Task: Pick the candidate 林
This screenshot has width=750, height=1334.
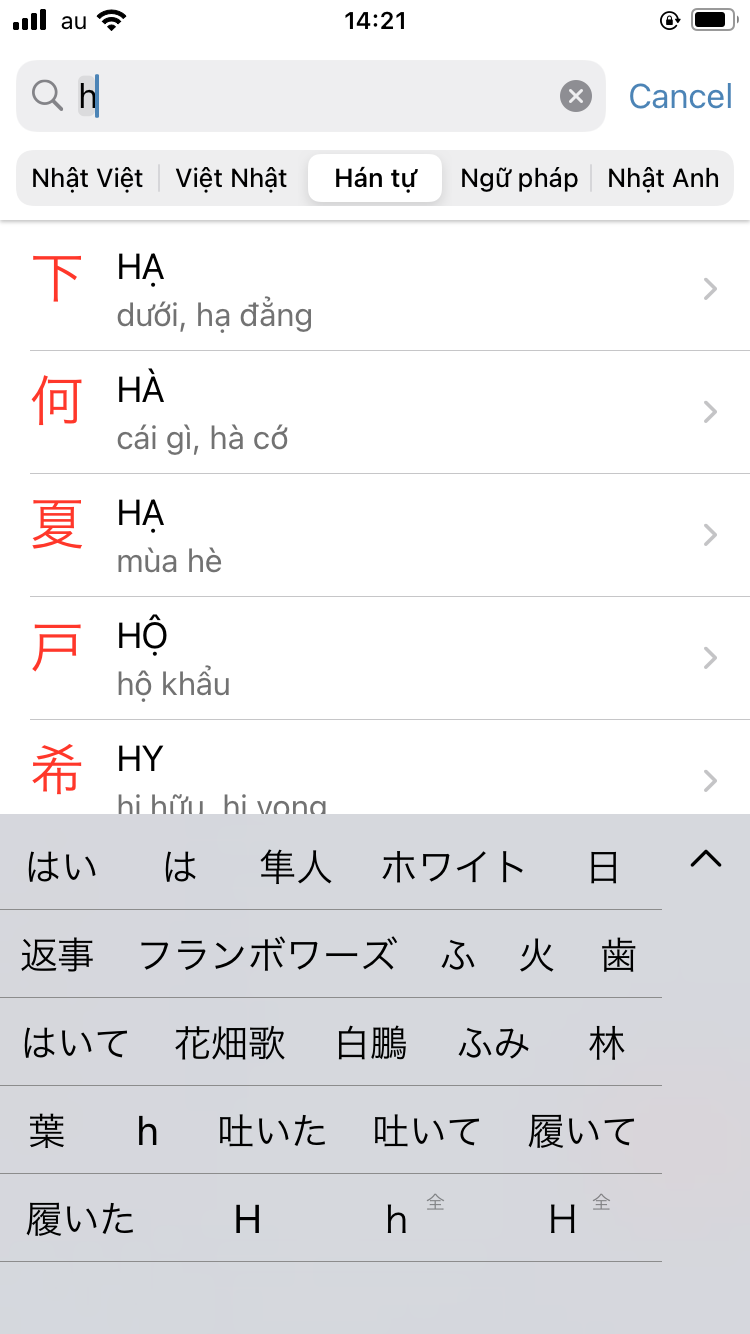Action: click(607, 1042)
